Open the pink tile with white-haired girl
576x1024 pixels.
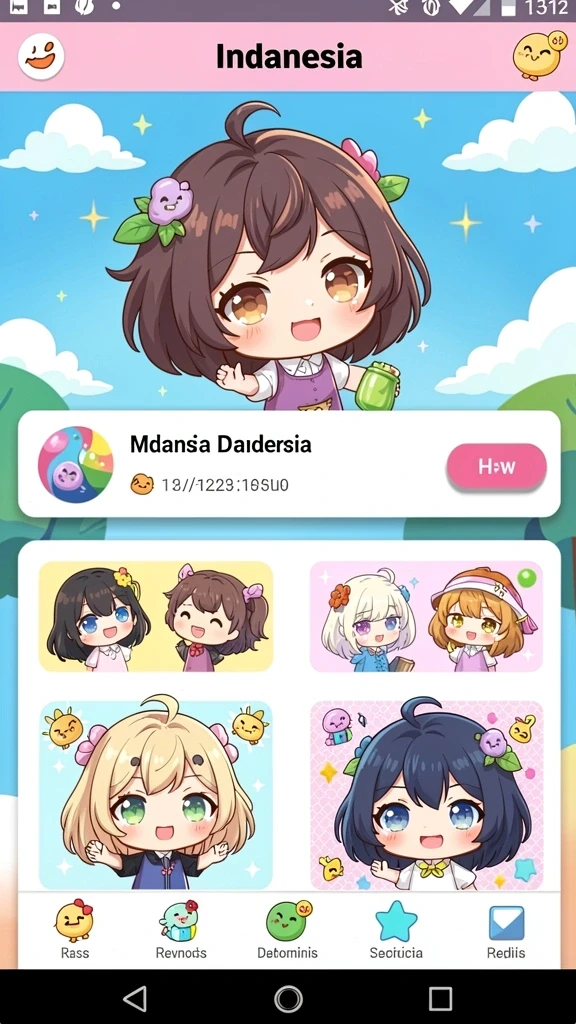(426, 616)
